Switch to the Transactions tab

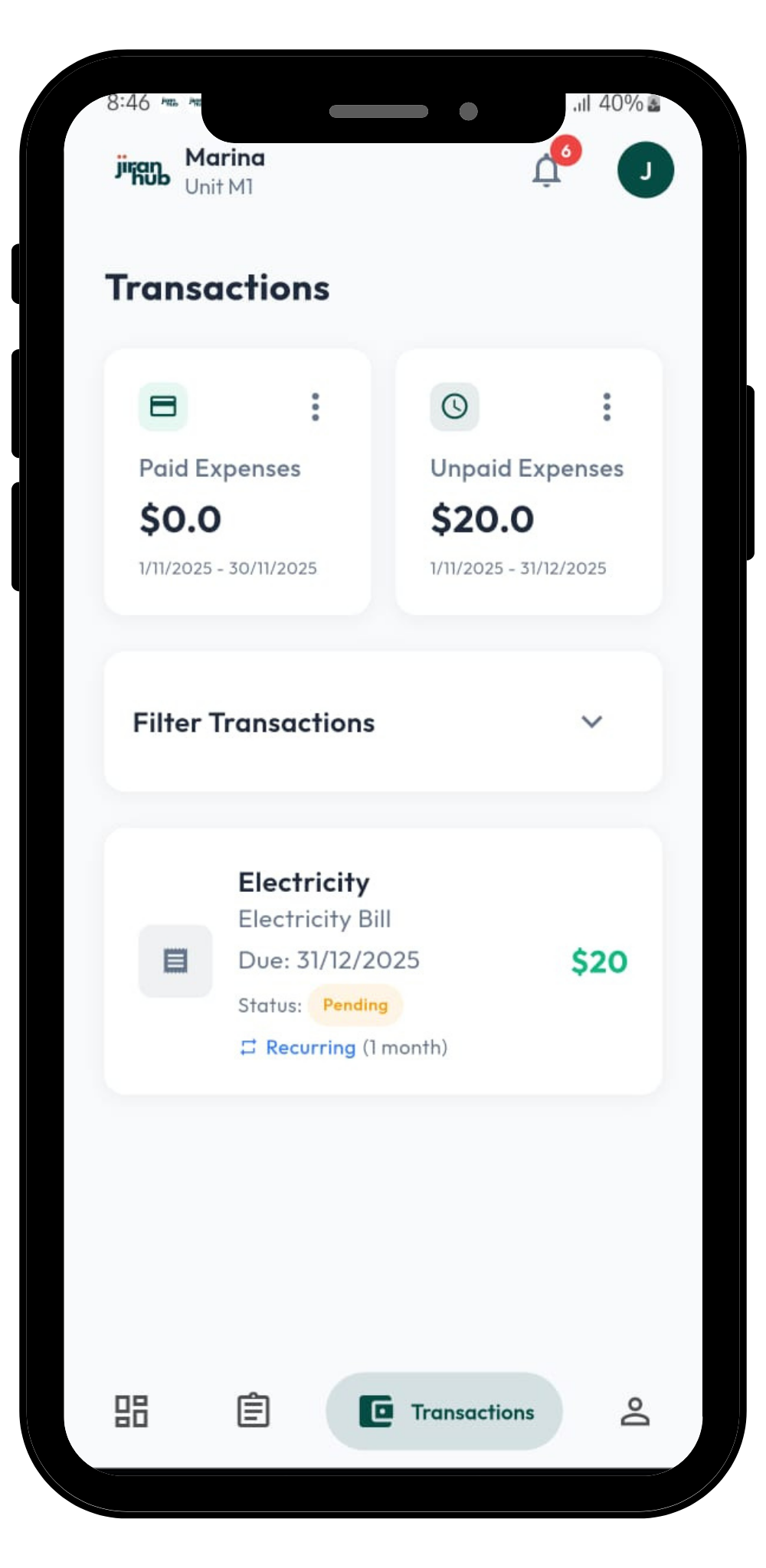443,1410
